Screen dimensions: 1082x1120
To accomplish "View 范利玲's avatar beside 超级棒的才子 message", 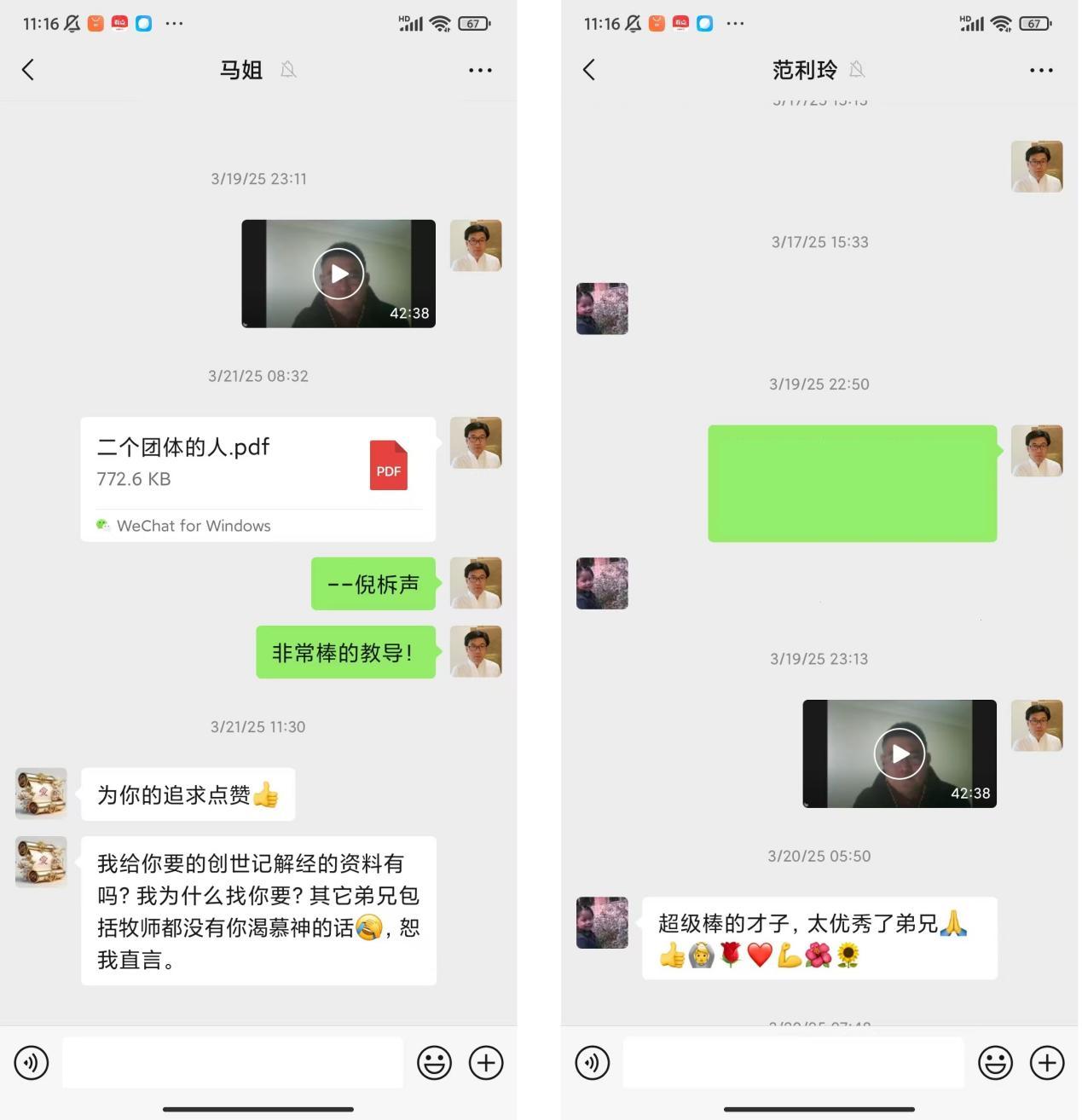I will [x=602, y=922].
